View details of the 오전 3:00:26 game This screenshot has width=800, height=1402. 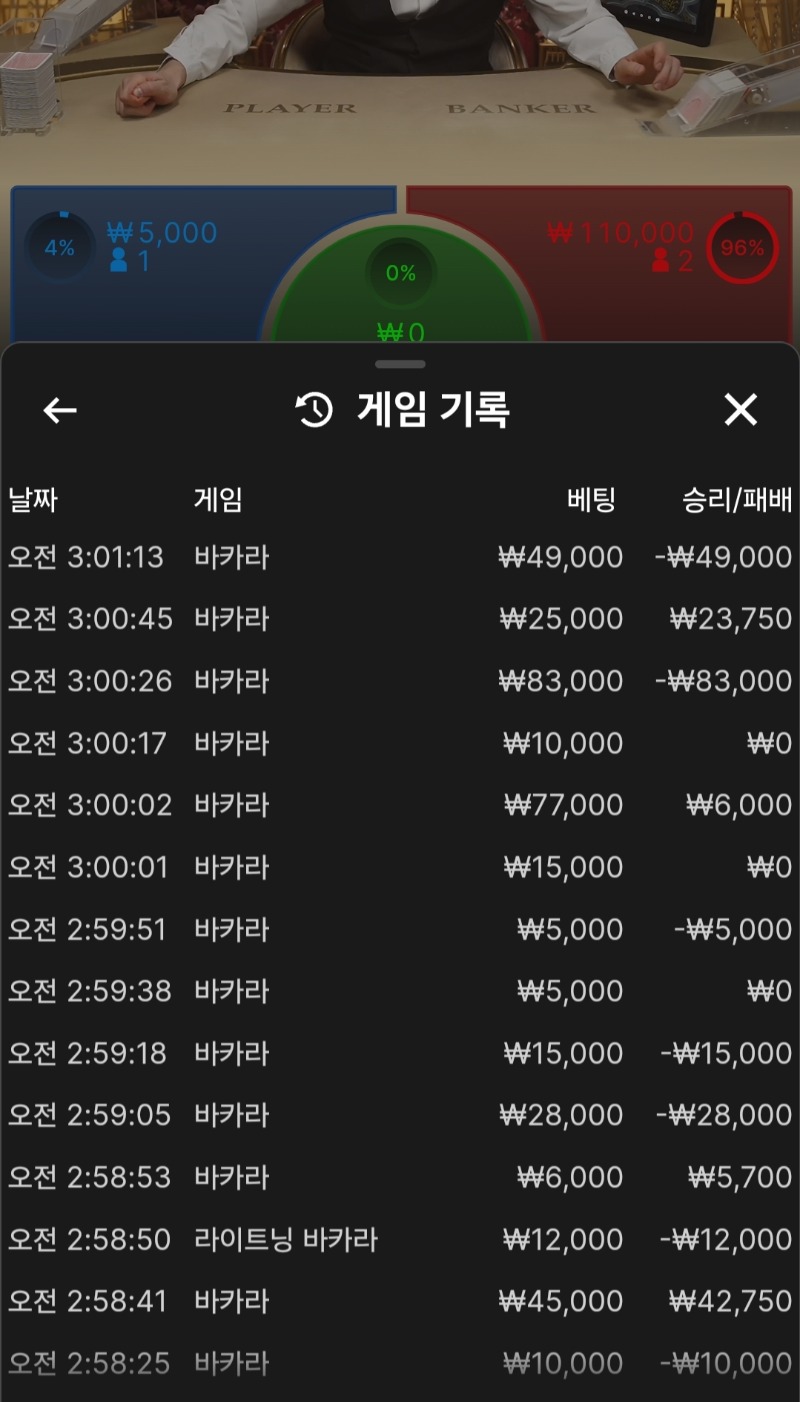pos(400,681)
